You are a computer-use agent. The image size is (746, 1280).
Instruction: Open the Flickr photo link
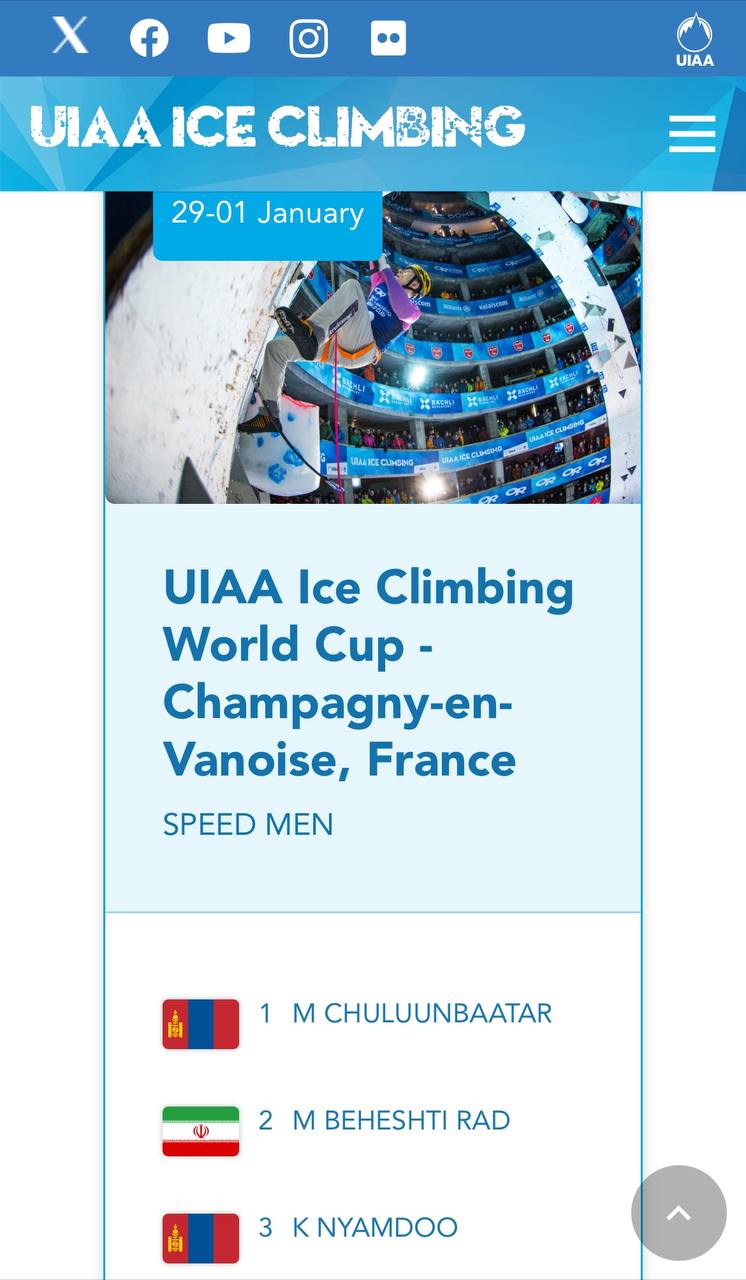(388, 38)
